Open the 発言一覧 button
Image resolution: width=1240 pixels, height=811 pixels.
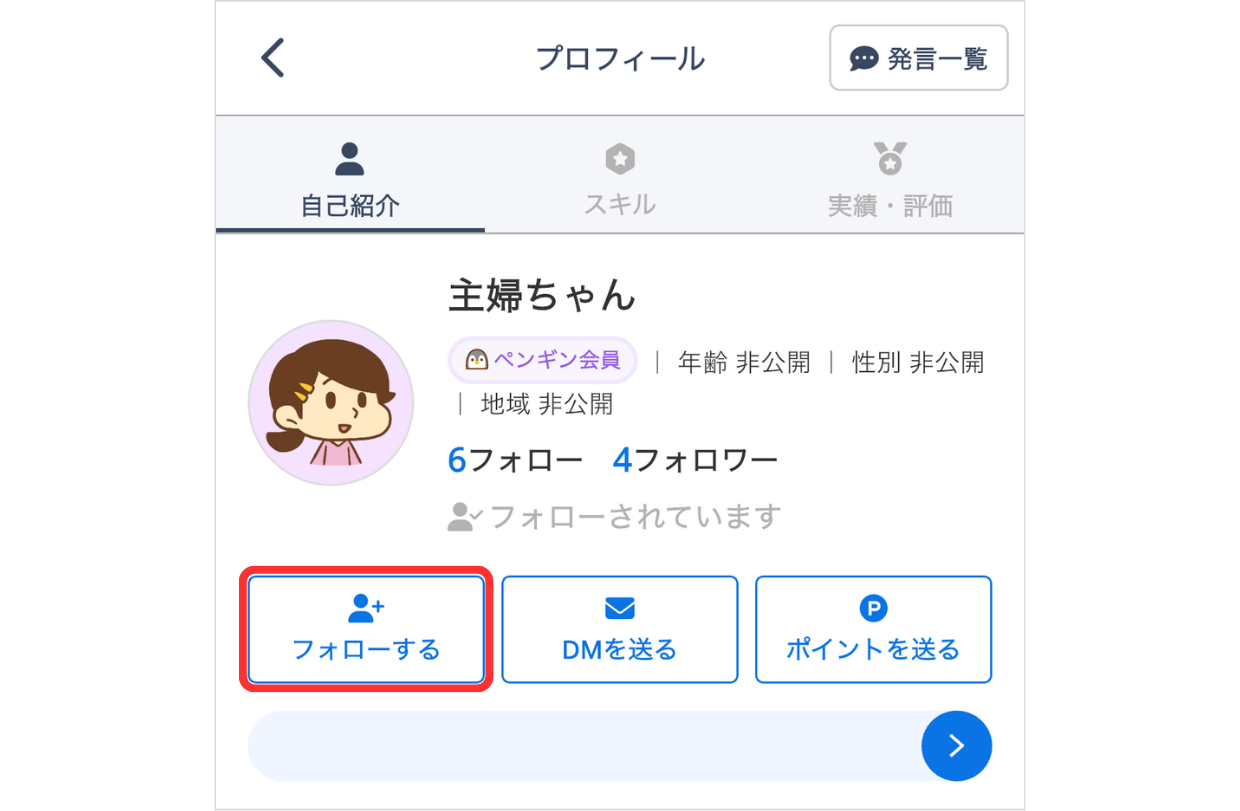click(918, 58)
